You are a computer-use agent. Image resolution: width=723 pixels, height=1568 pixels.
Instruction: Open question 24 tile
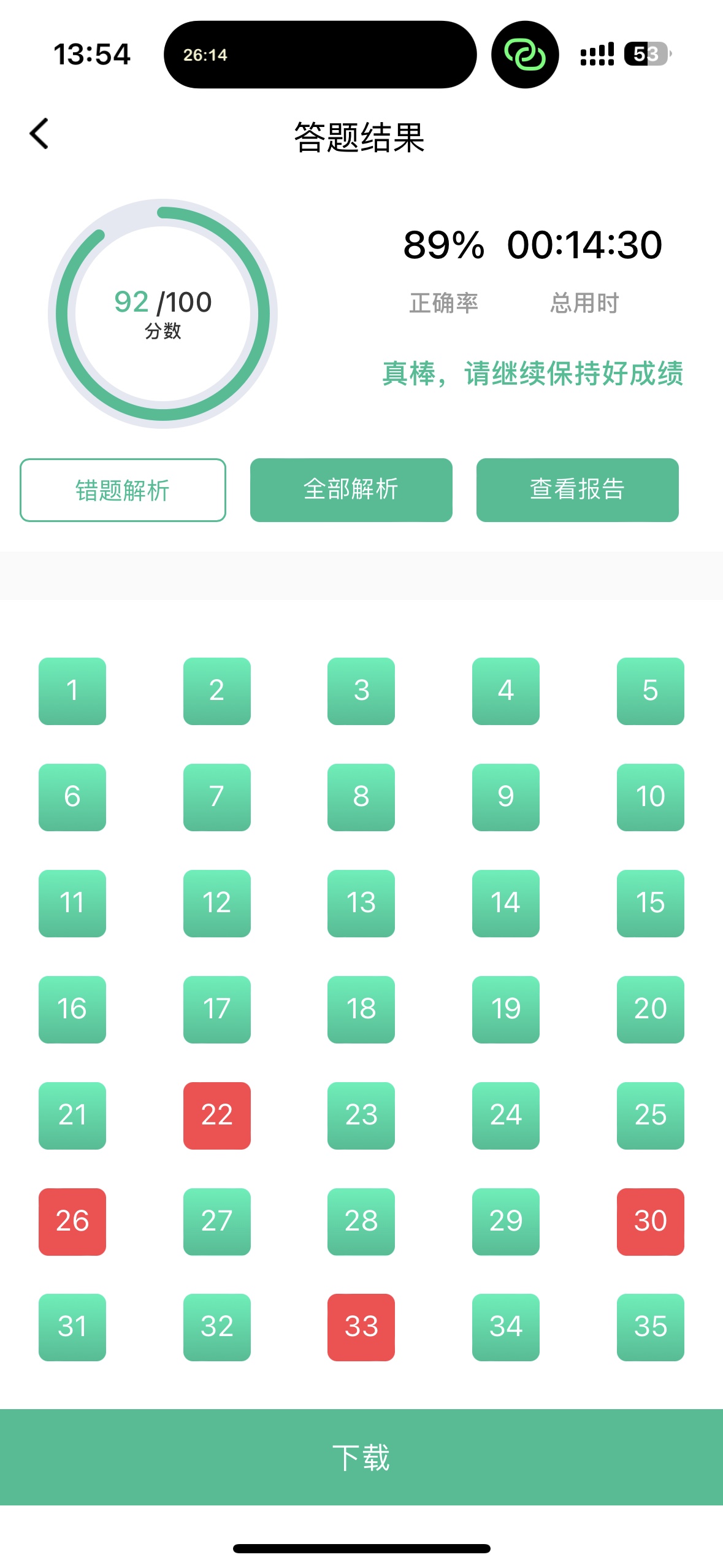(506, 1116)
